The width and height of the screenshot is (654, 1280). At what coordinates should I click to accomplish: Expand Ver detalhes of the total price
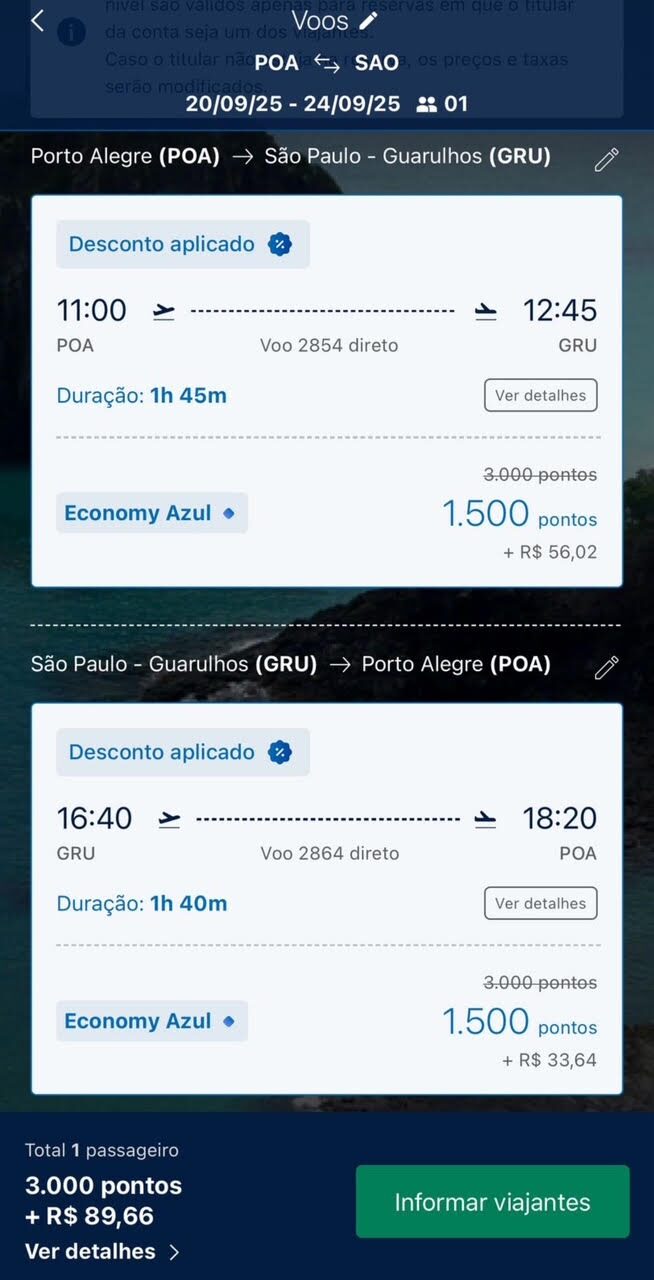(x=102, y=1251)
